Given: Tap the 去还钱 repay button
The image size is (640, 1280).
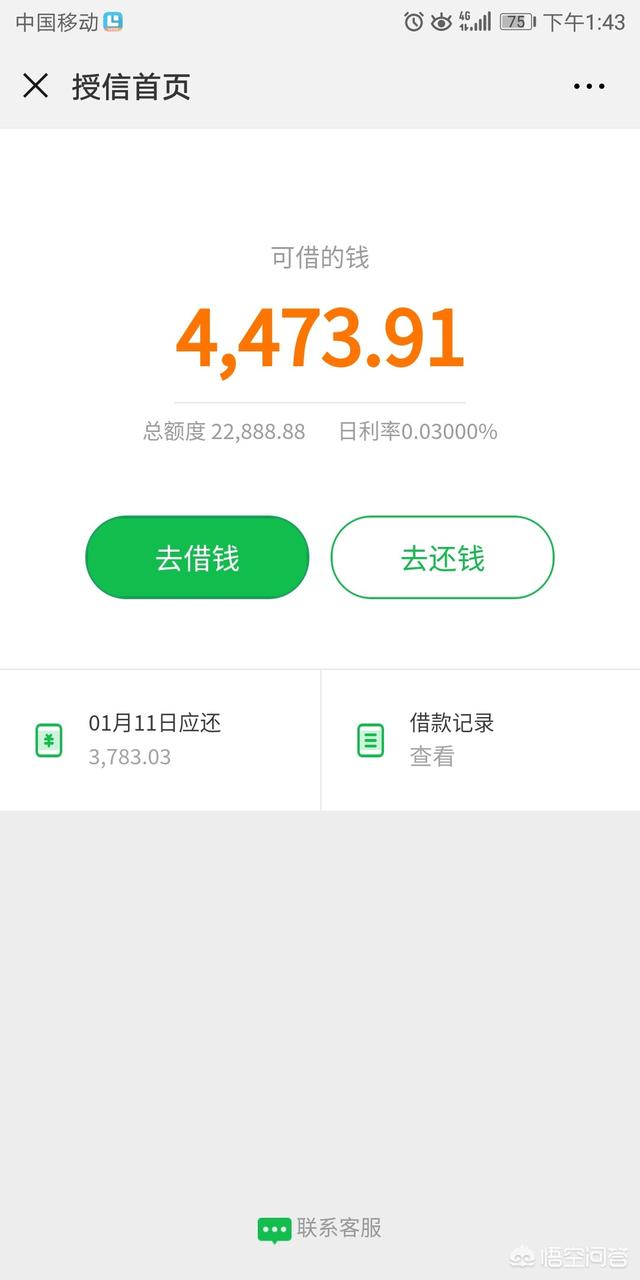Looking at the screenshot, I should 442,558.
